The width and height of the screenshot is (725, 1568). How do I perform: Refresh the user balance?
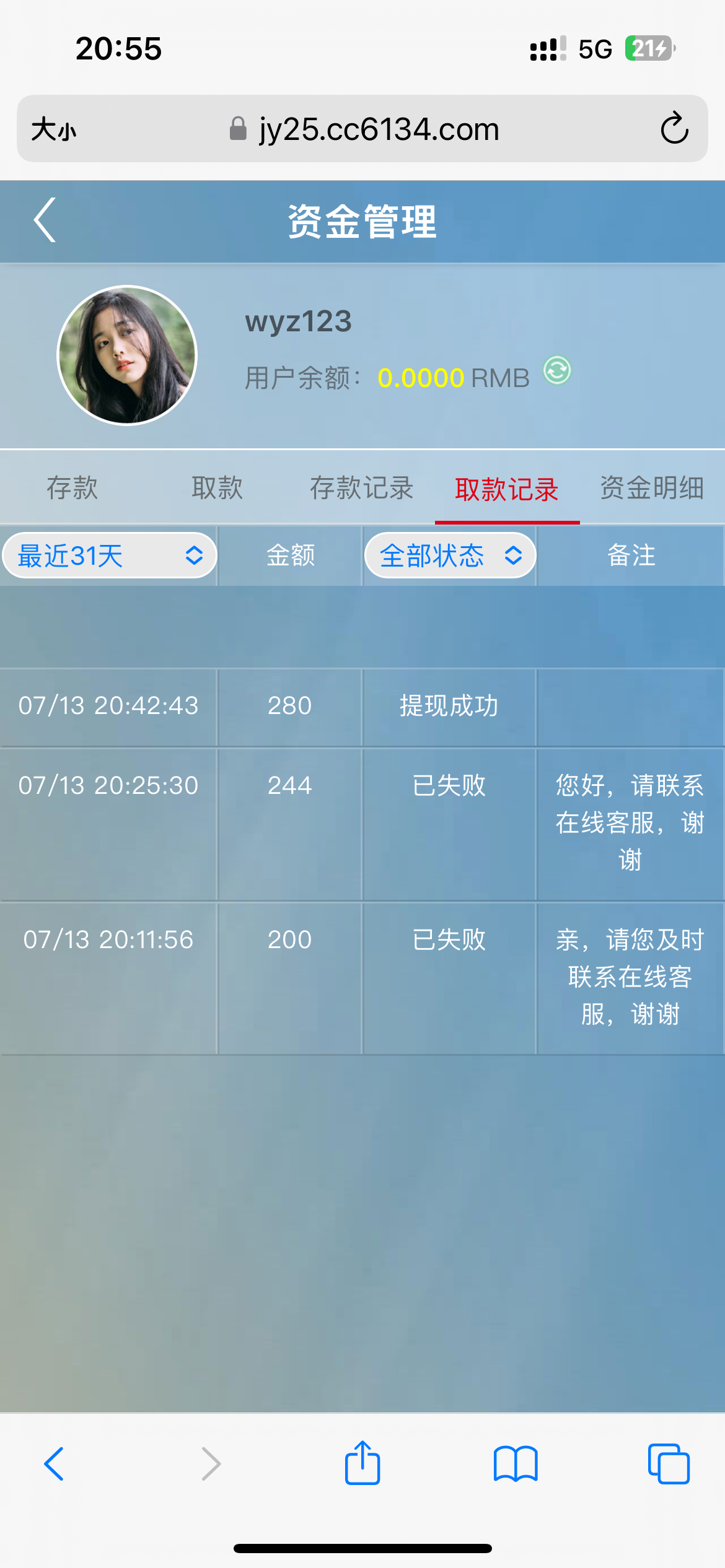pos(557,371)
